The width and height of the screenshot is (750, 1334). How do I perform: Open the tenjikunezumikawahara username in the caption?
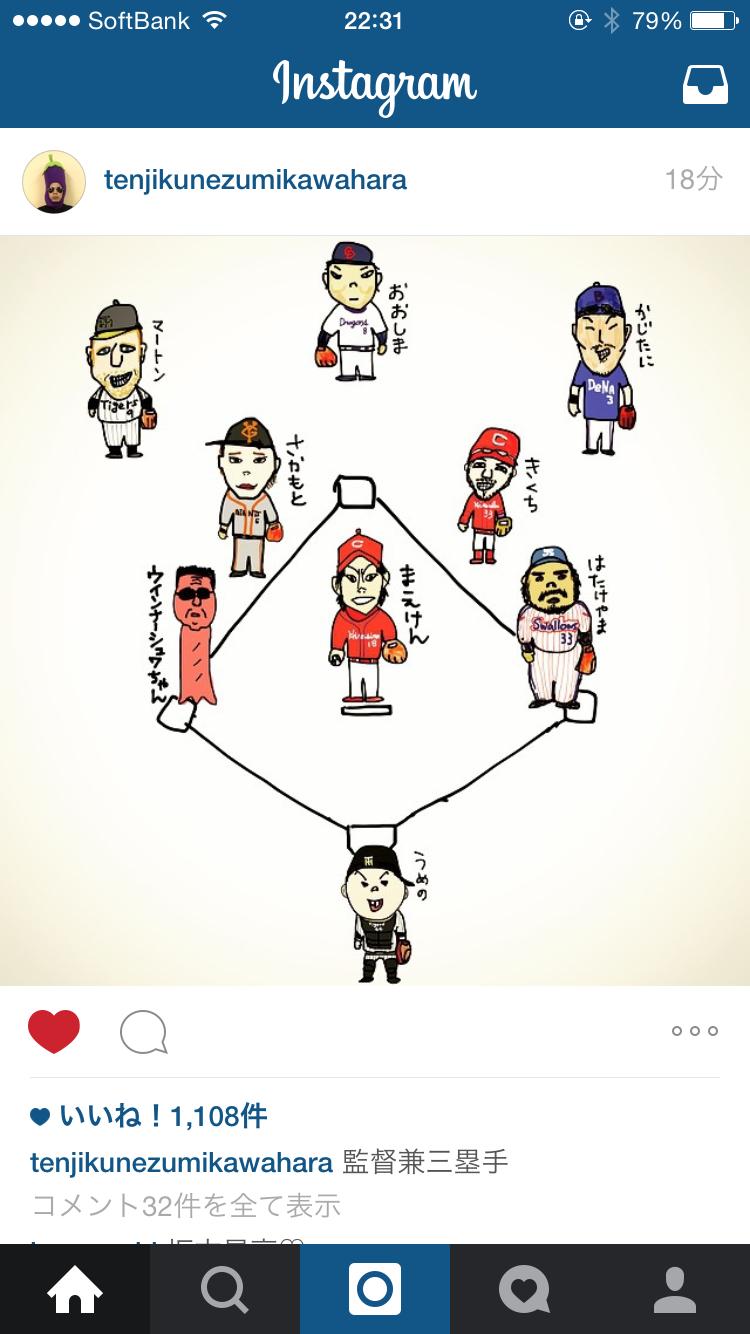click(x=181, y=1162)
